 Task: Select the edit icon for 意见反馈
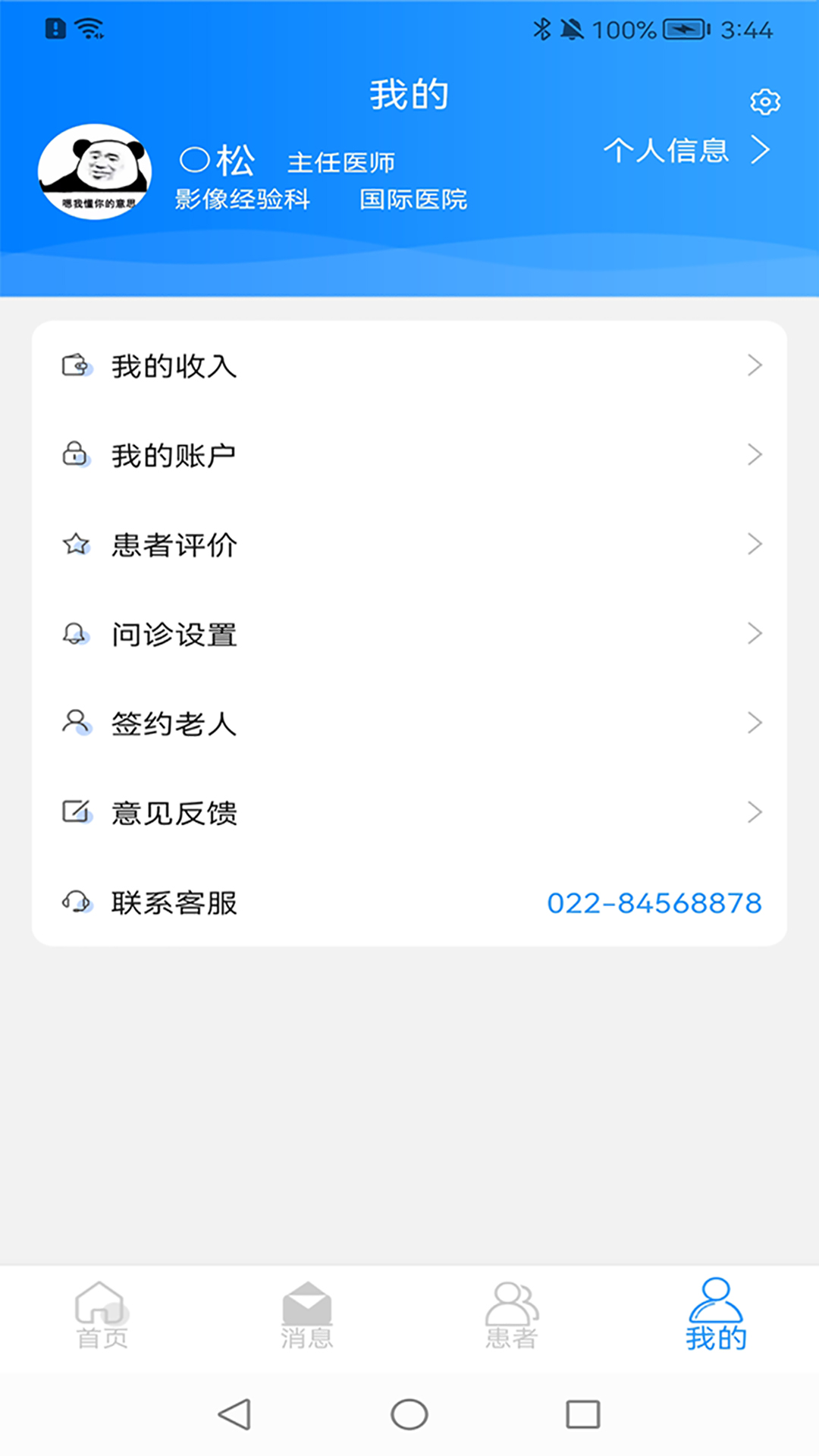tap(77, 812)
